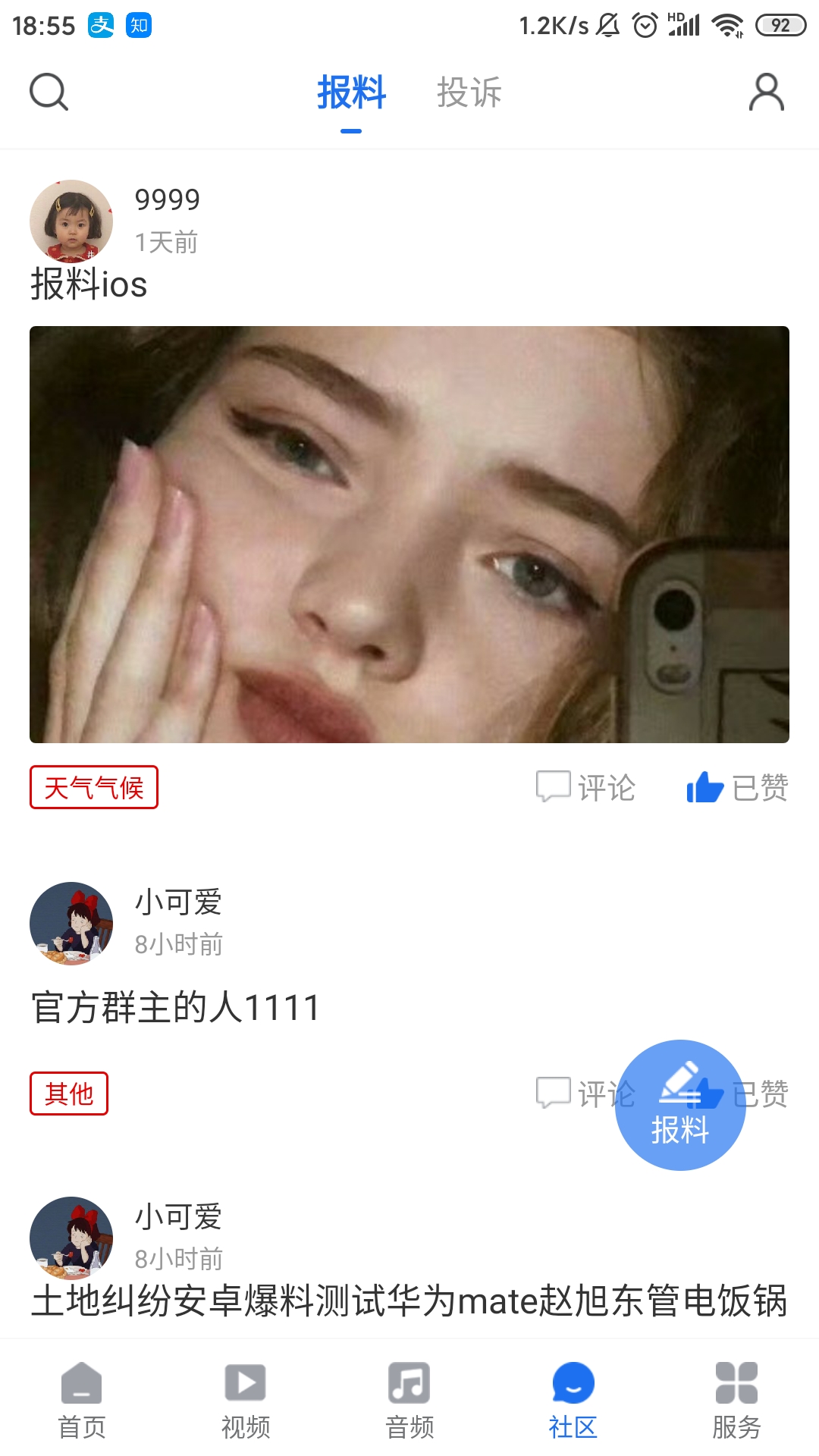Image resolution: width=819 pixels, height=1456 pixels.
Task: Select the 报料 top tab
Action: click(351, 93)
